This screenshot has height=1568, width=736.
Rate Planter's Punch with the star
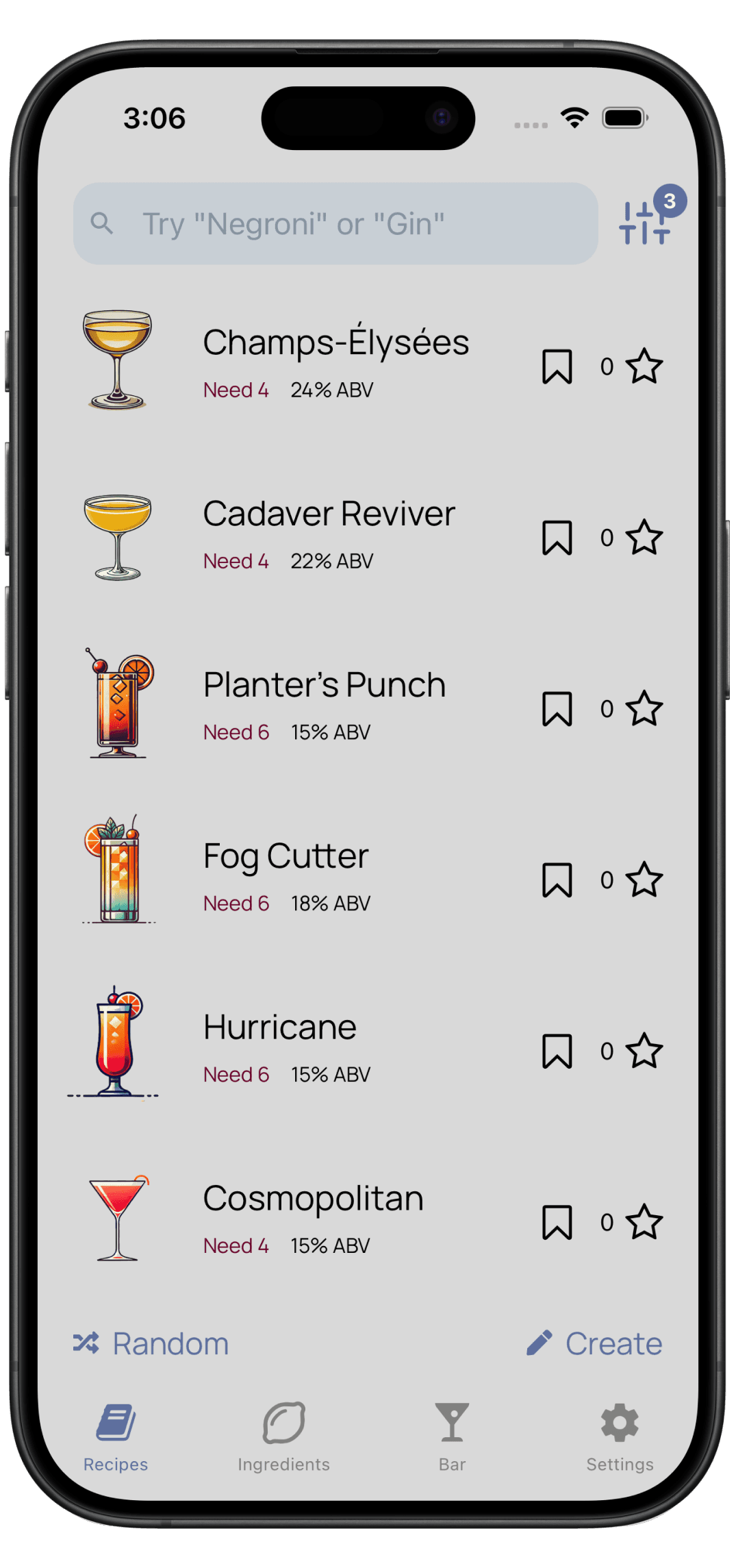[644, 708]
